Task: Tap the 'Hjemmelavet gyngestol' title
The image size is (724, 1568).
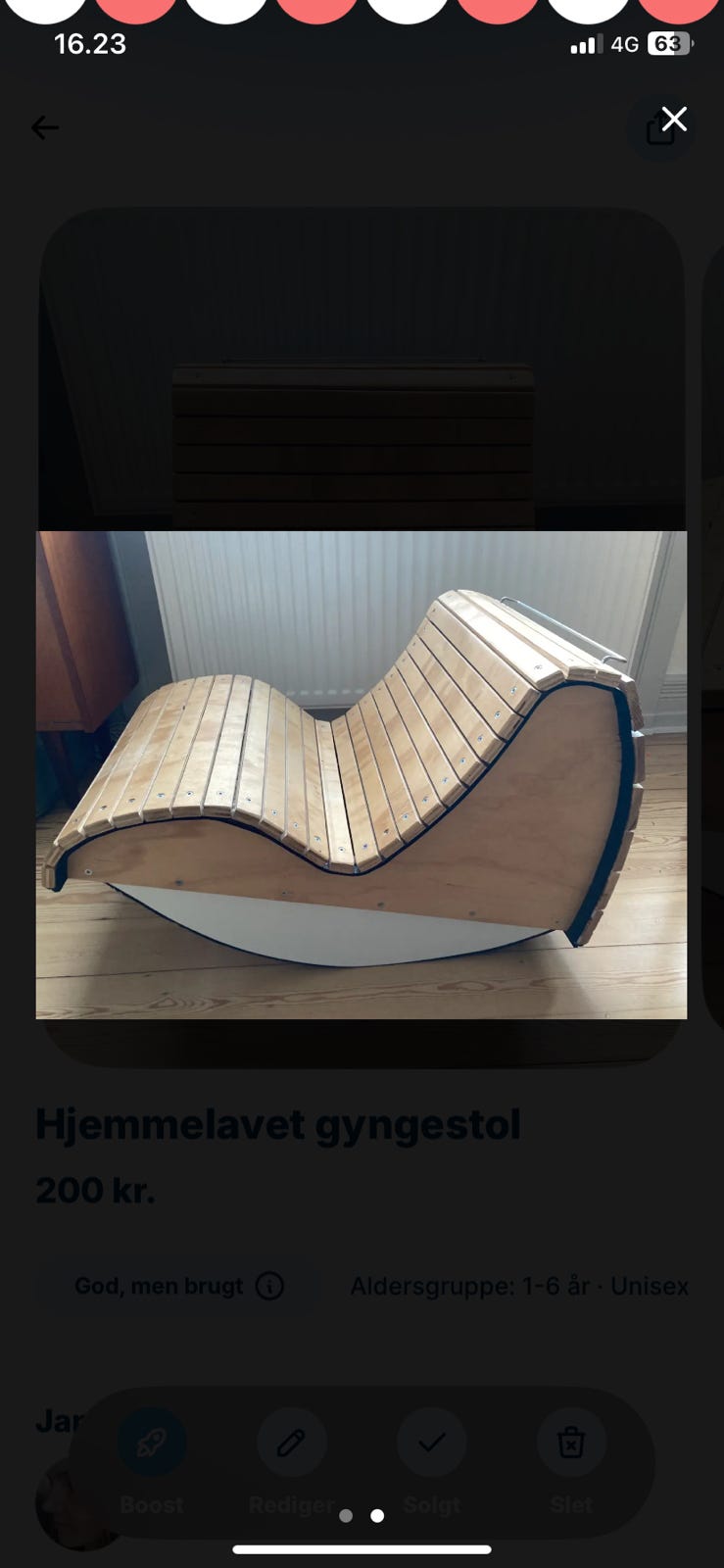Action: [x=277, y=1124]
